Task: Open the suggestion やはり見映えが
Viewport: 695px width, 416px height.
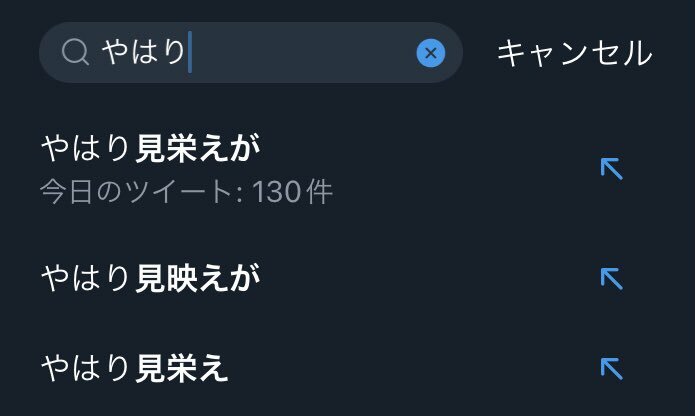Action: click(x=152, y=278)
